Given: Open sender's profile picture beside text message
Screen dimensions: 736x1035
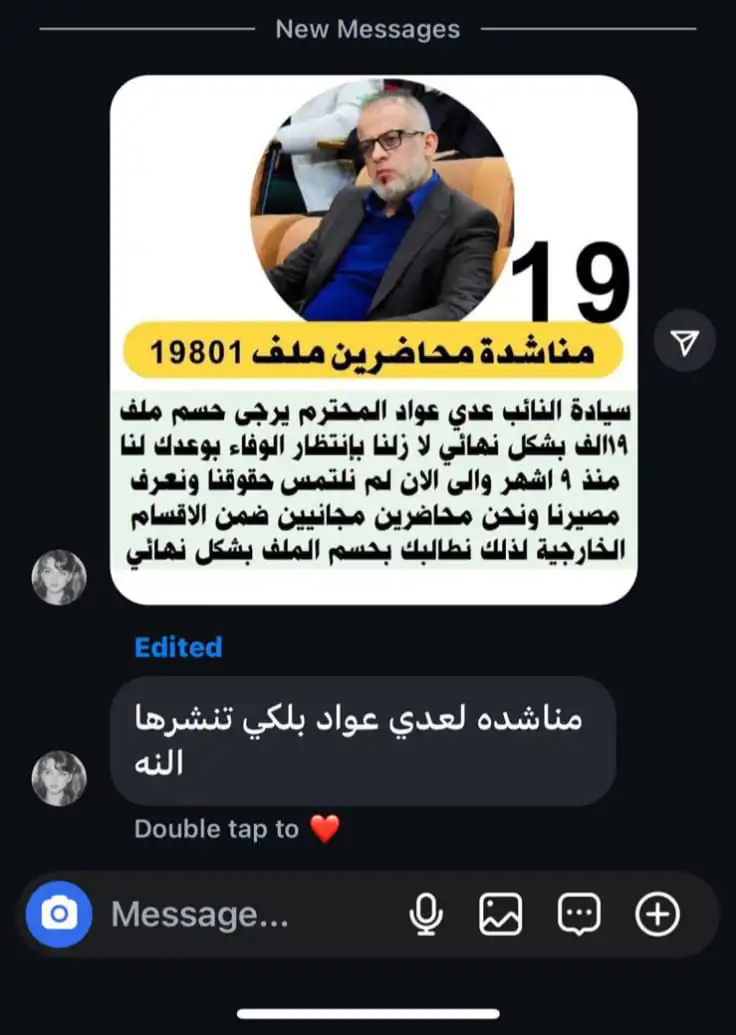Looking at the screenshot, I should point(59,778).
